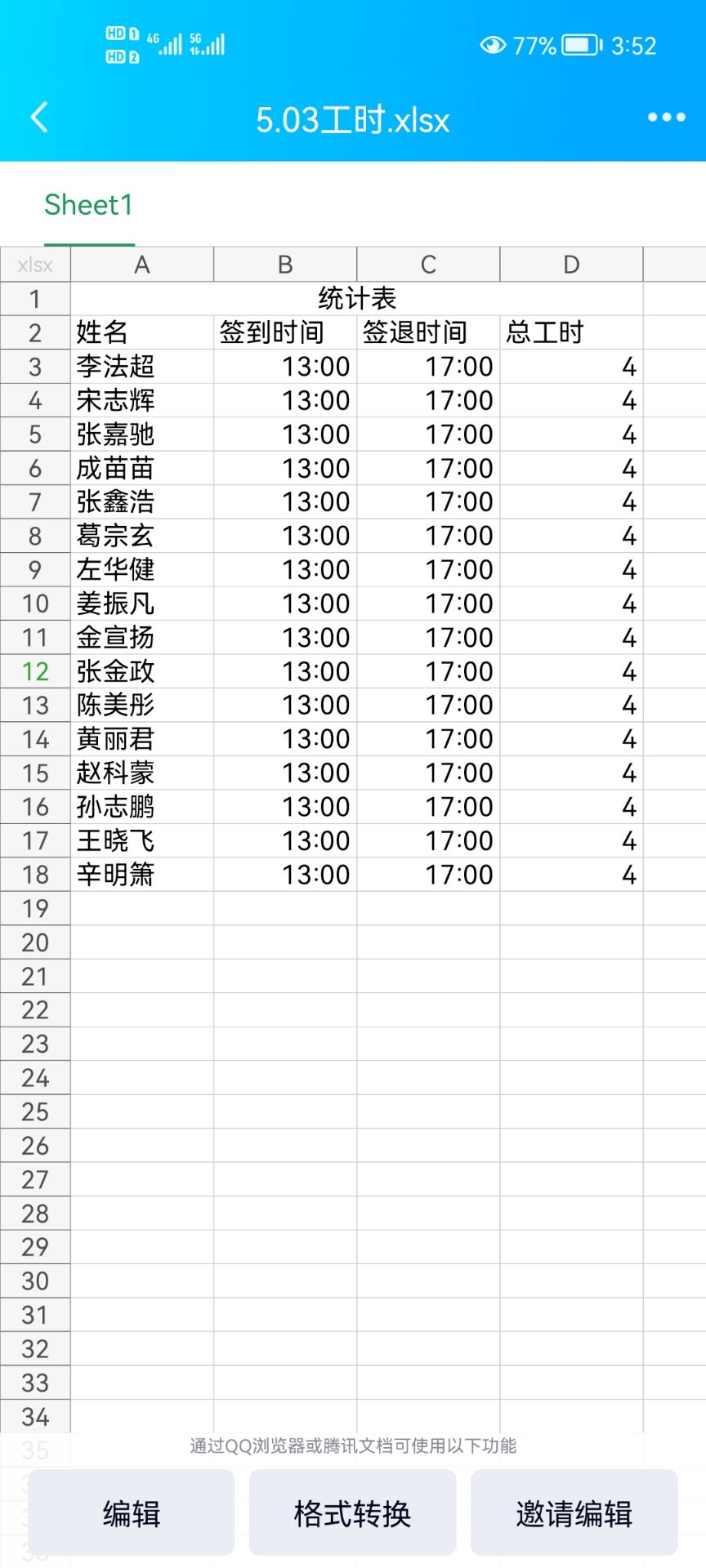Open the three-dot overflow menu
Image resolution: width=706 pixels, height=1568 pixels.
tap(666, 118)
